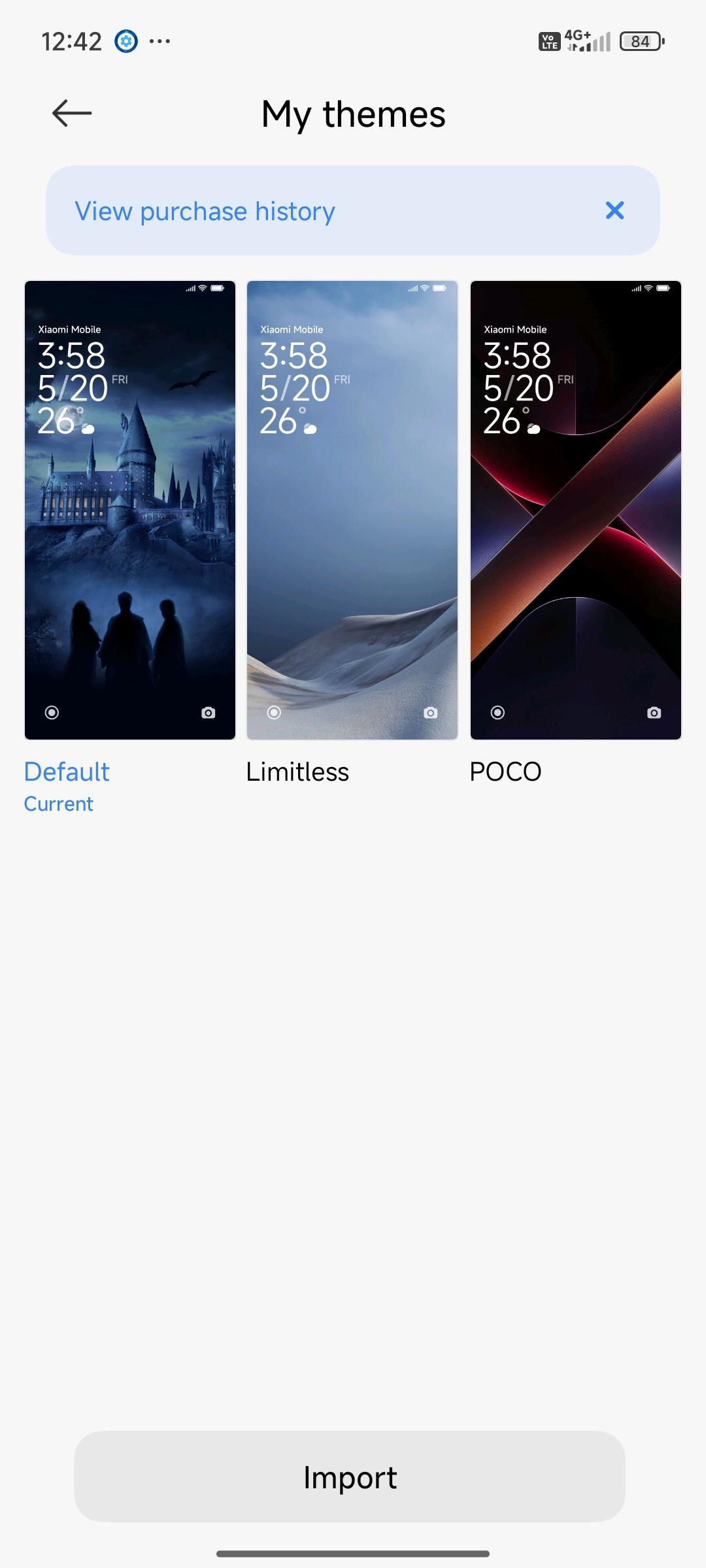Dismiss the purchase history banner
Viewport: 706px width, 1568px height.
click(x=614, y=210)
